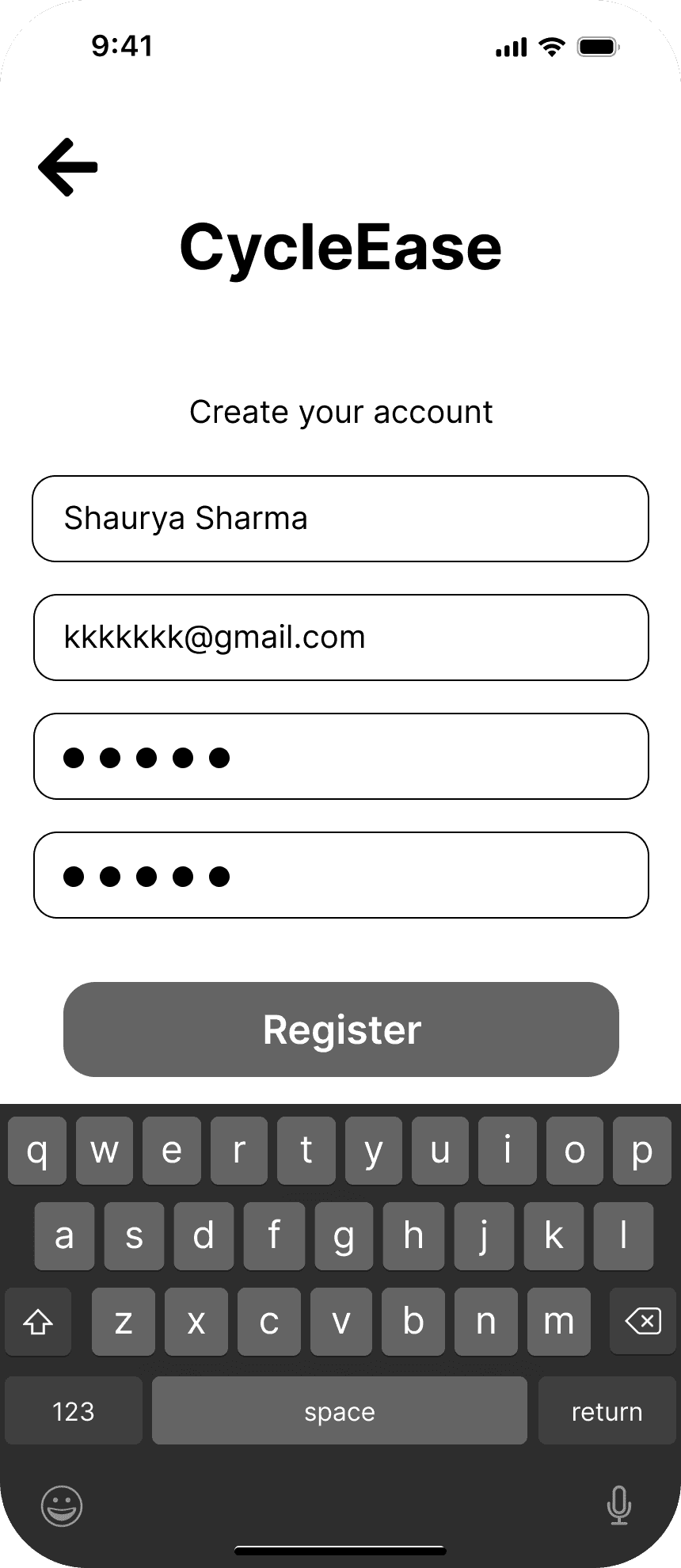Focus the first password field
Viewport: 681px width, 1568px height.
[340, 756]
